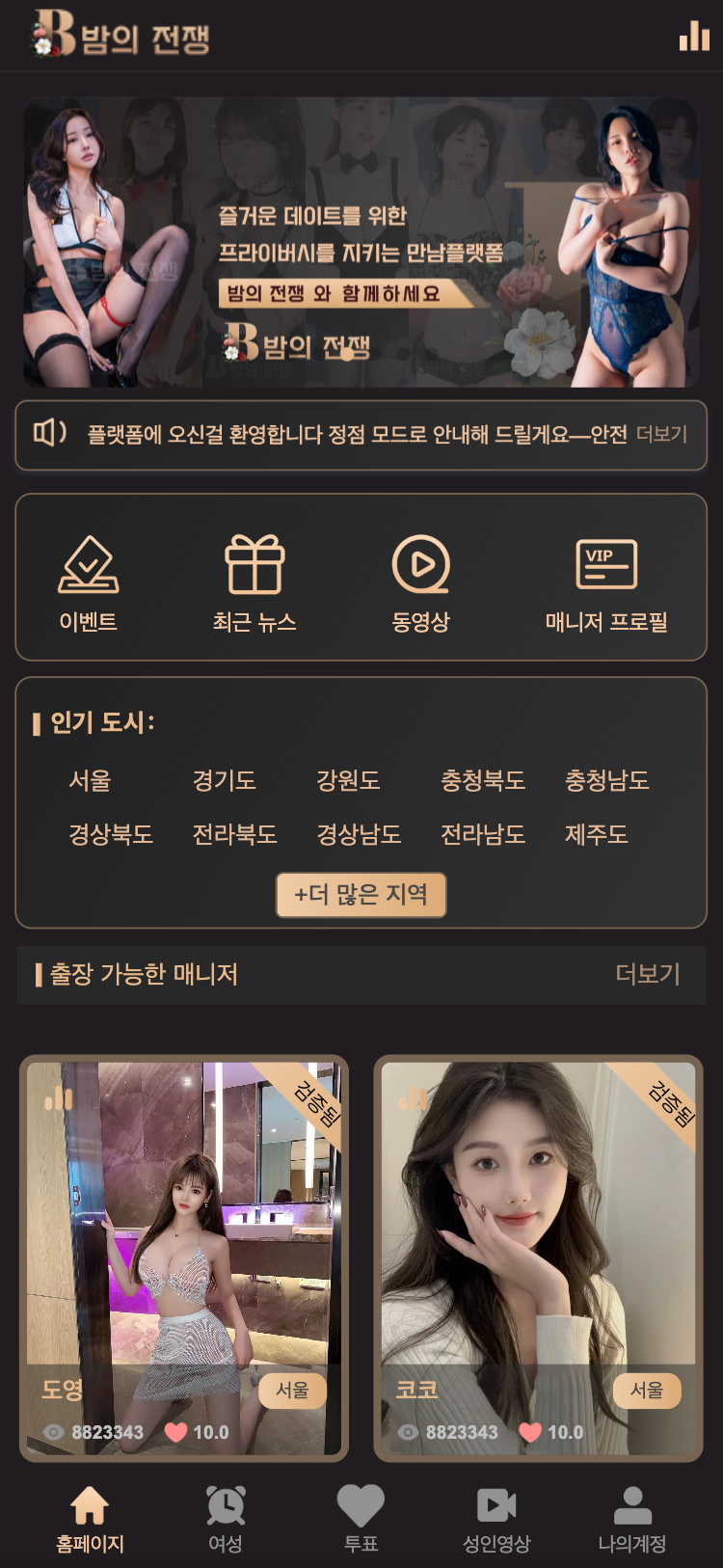Open 매니저 프로필
Image resolution: width=723 pixels, height=1568 pixels.
606,583
